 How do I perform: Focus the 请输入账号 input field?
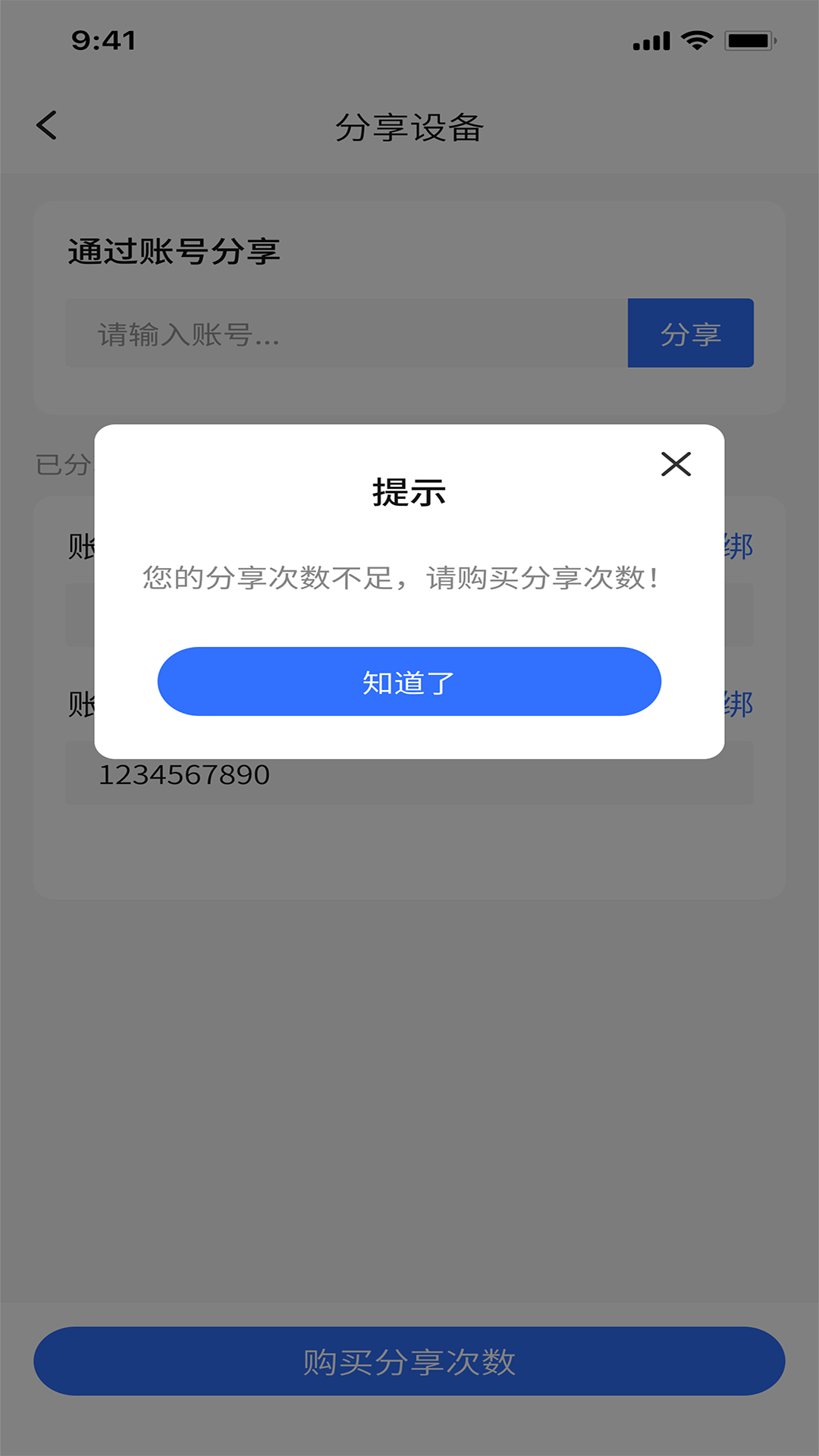coord(346,333)
